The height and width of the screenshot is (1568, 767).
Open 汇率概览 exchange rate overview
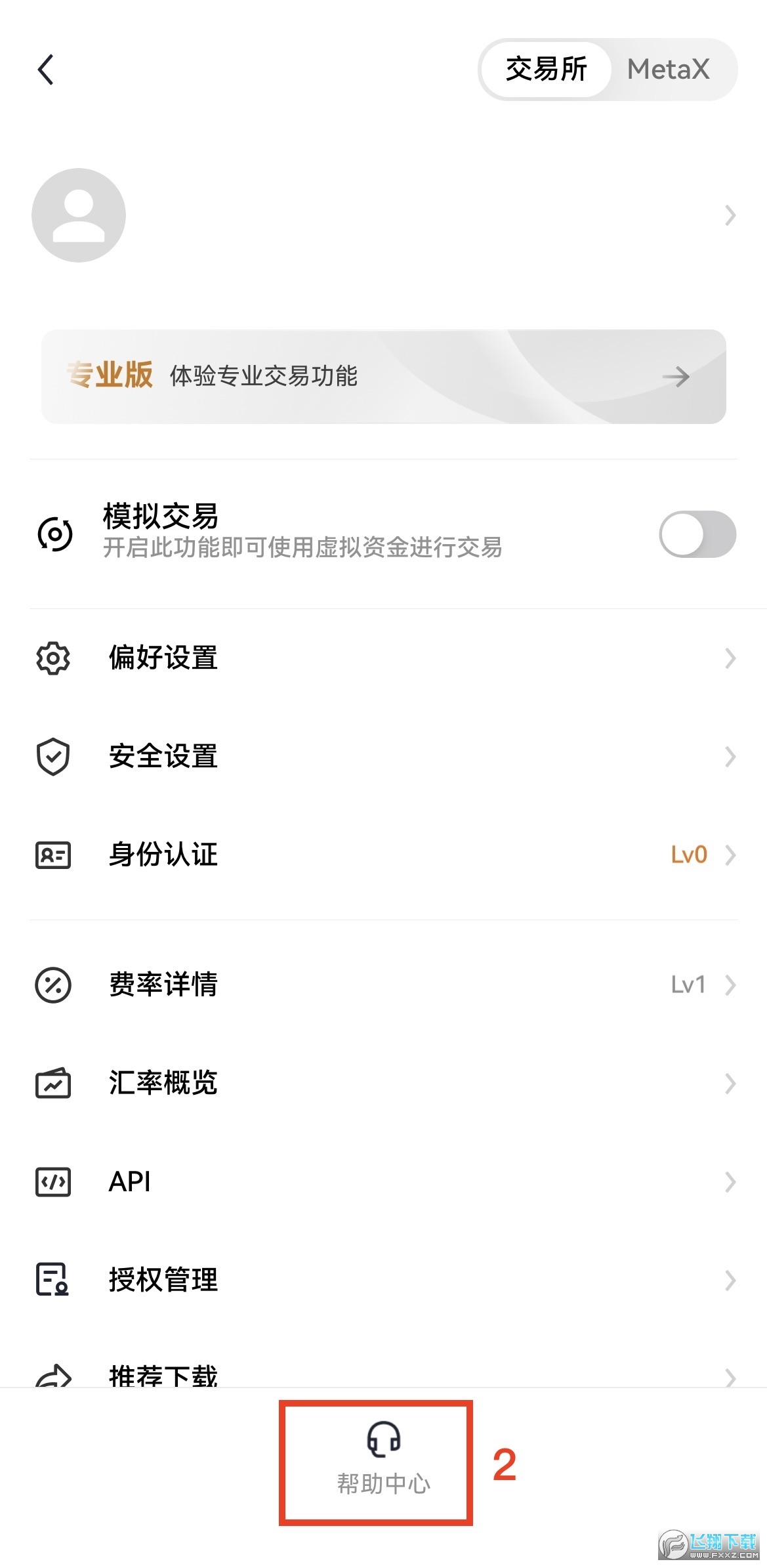pyautogui.click(x=383, y=1083)
